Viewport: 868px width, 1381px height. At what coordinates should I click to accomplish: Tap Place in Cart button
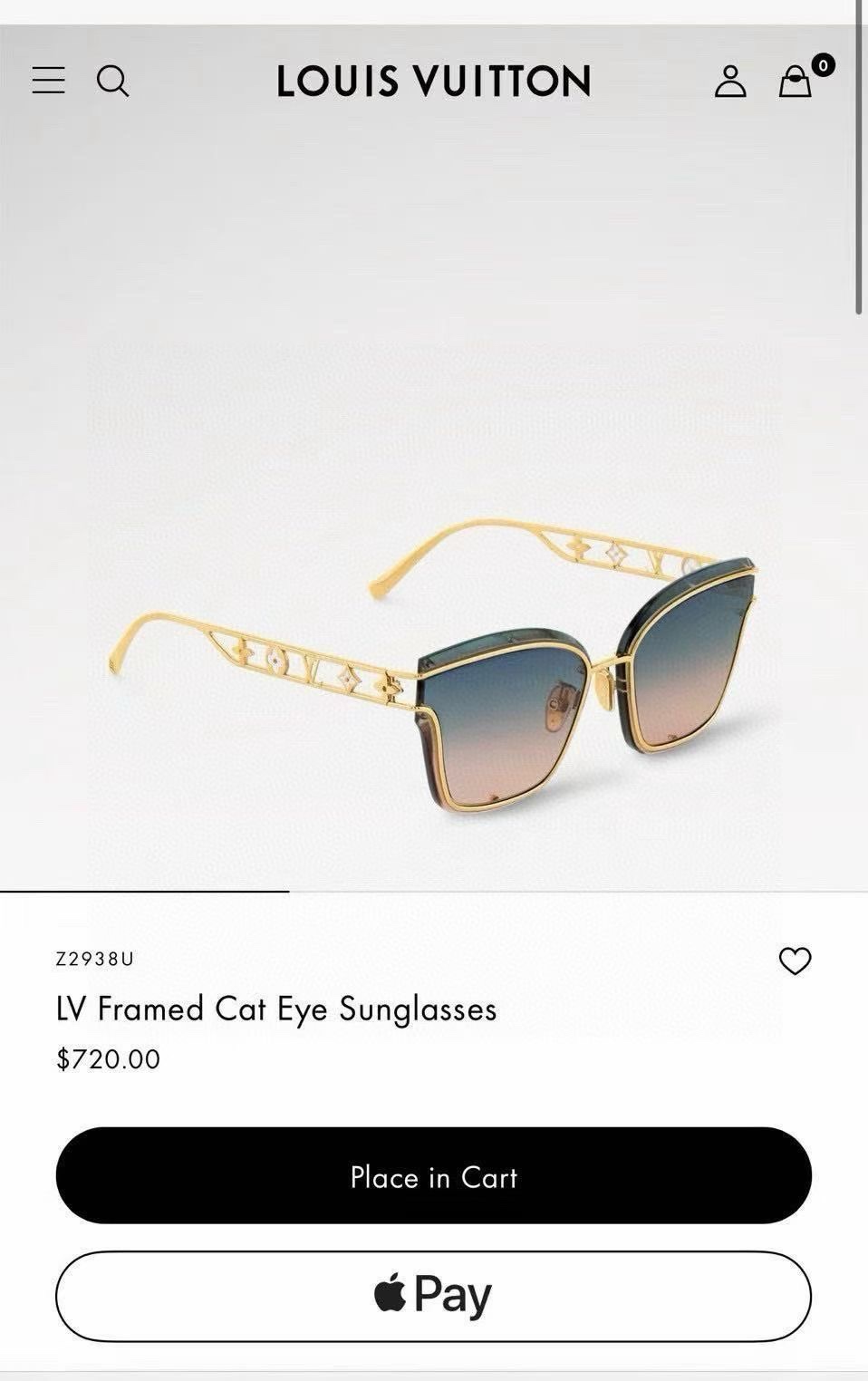pyautogui.click(x=433, y=1175)
